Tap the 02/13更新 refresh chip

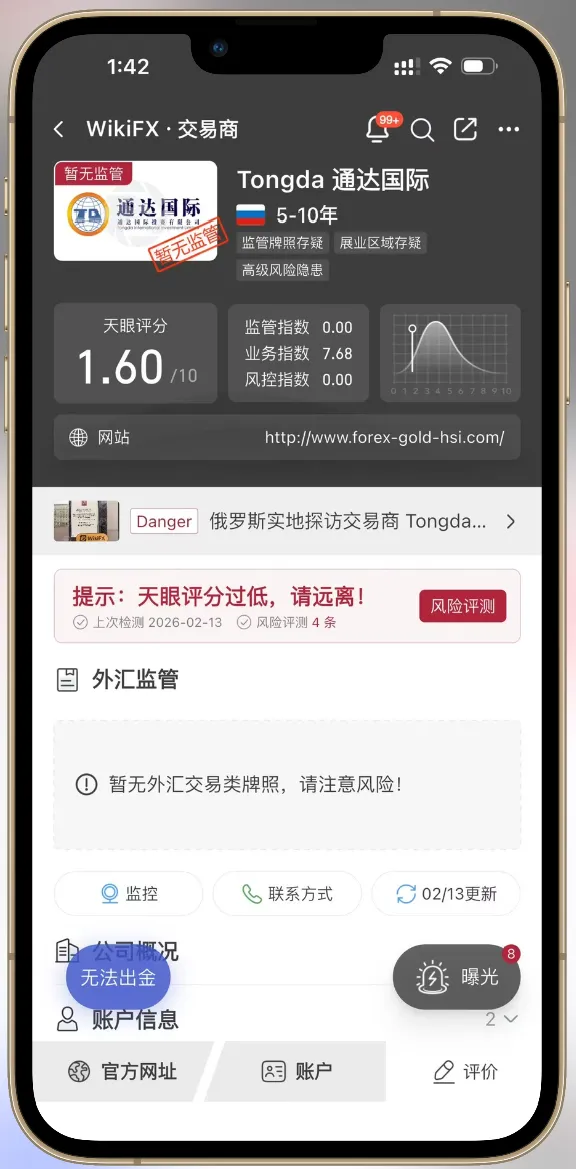446,894
